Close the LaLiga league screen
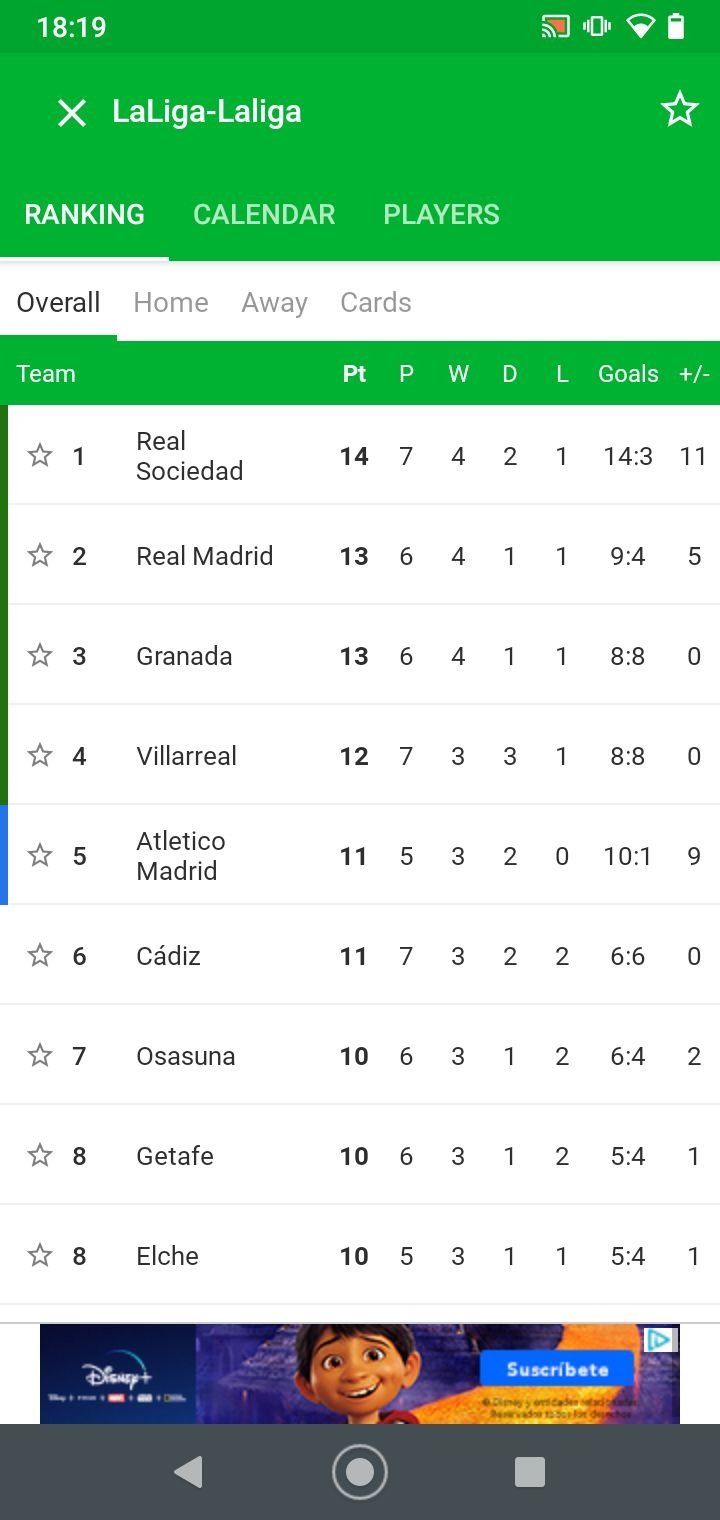The height and width of the screenshot is (1520, 720). 71,112
